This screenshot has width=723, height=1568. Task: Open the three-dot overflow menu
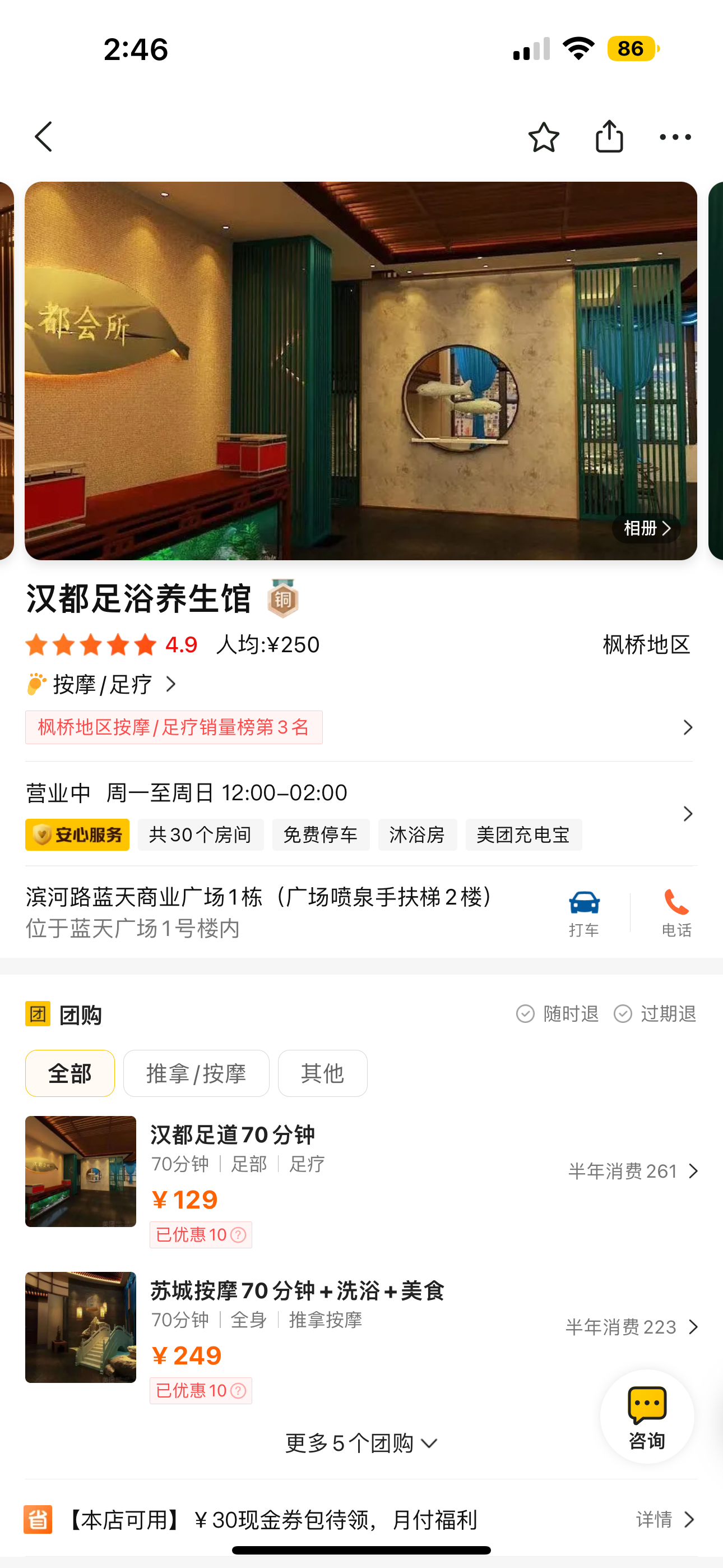click(x=675, y=137)
